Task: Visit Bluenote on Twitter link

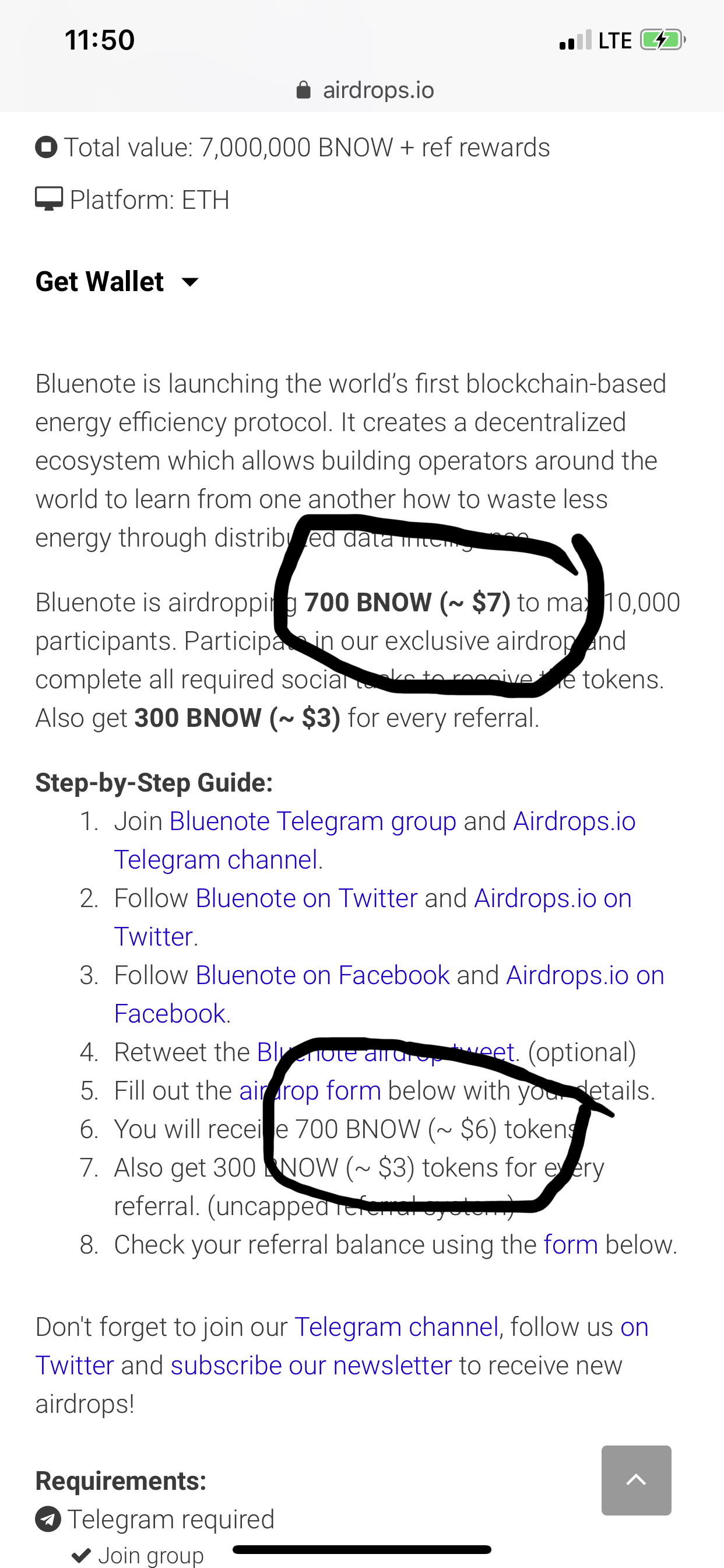Action: tap(306, 898)
